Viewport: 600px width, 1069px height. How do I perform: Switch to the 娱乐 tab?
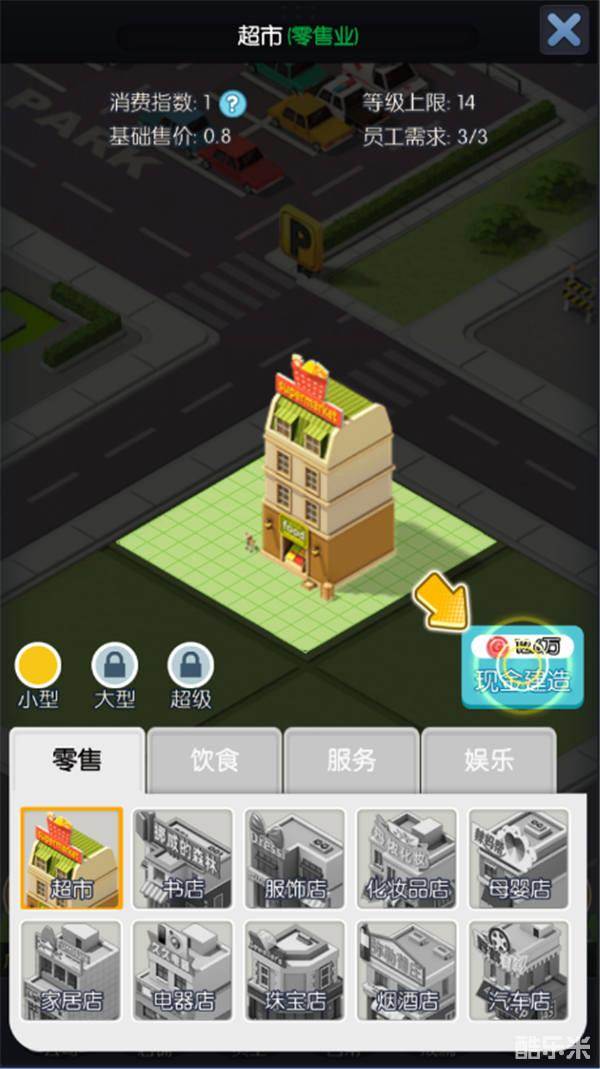[x=488, y=760]
